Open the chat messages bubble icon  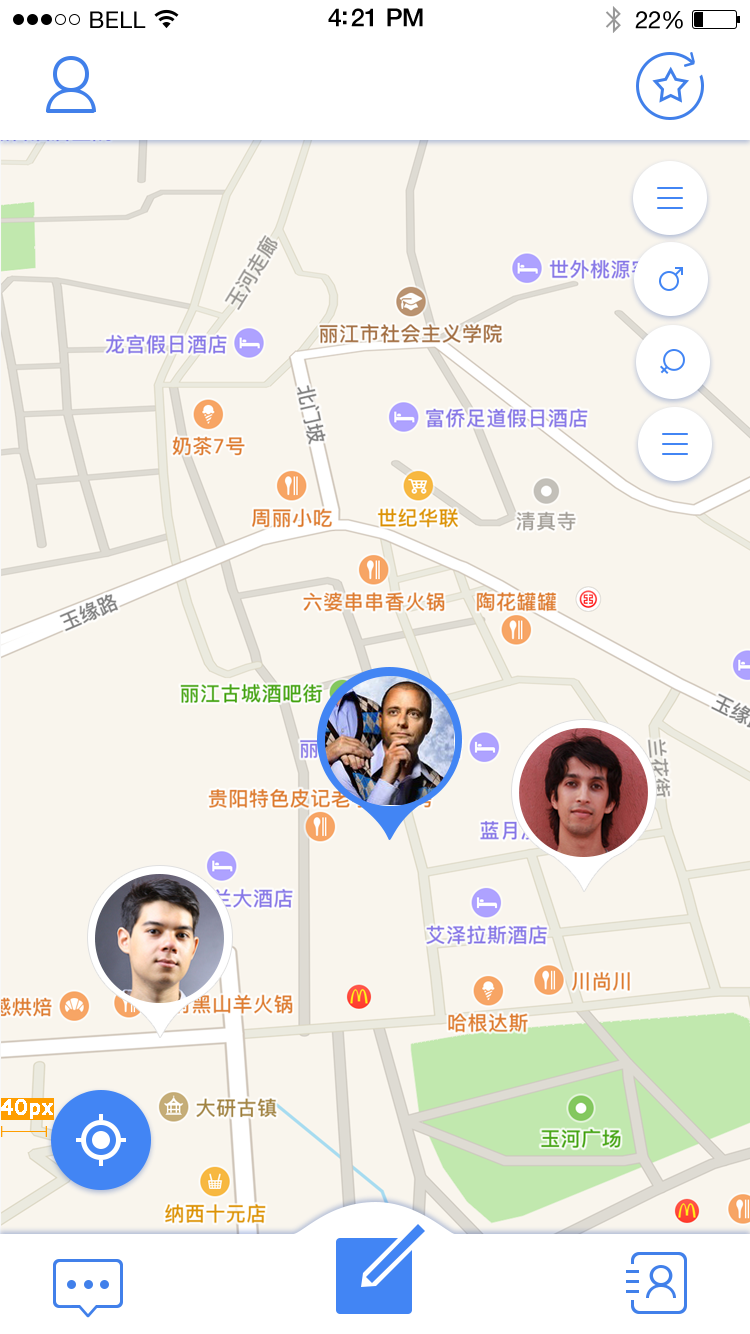click(x=88, y=1284)
